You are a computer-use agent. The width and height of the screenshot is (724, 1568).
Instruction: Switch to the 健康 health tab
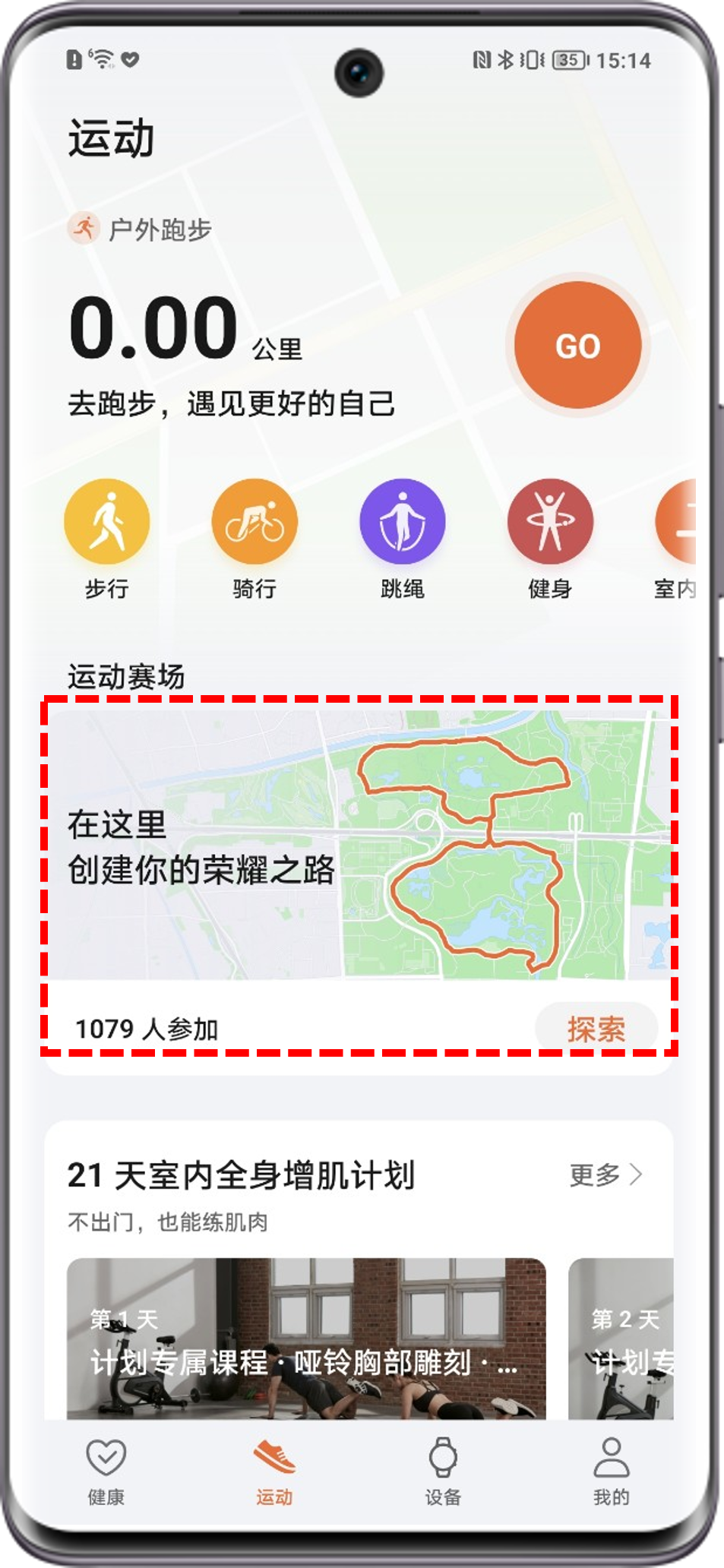coord(106,1470)
